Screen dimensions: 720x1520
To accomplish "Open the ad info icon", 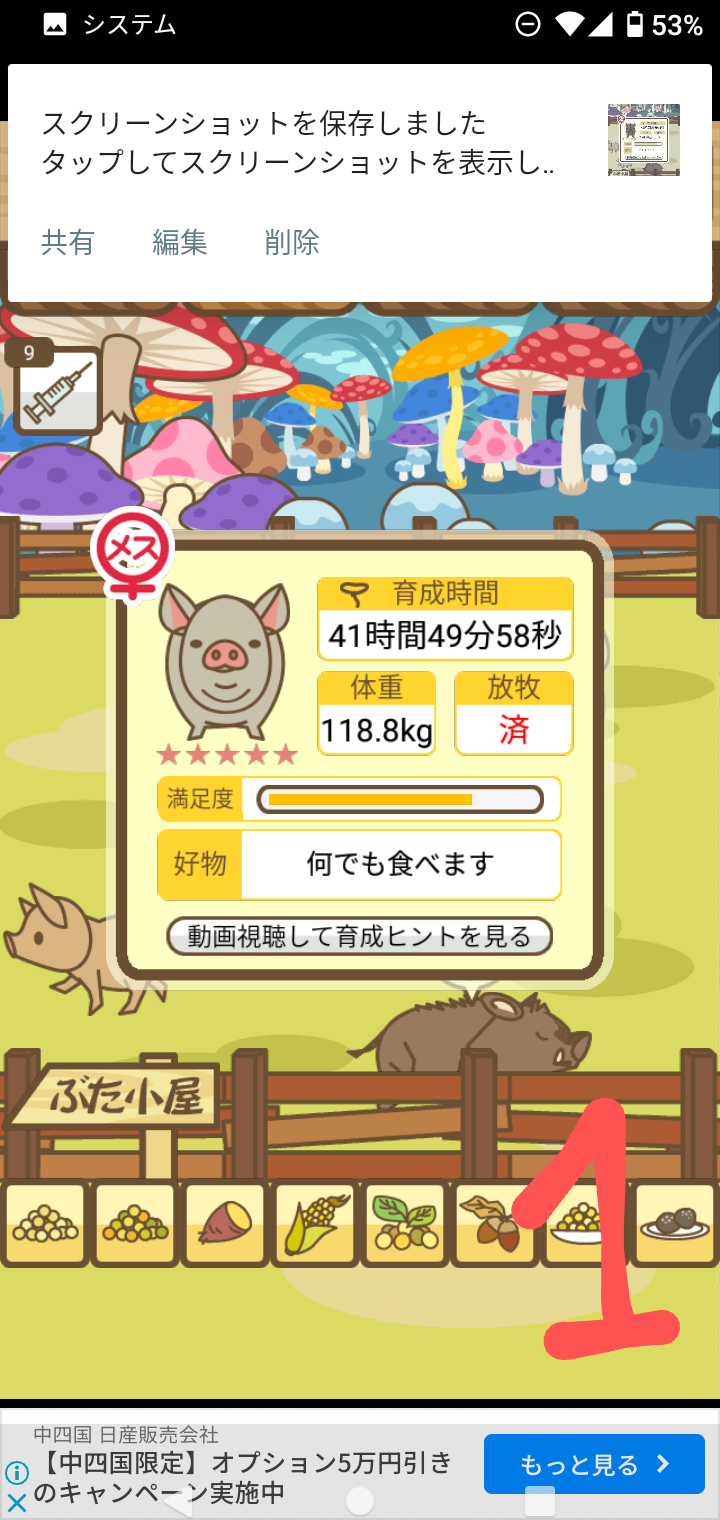I will click(x=16, y=1472).
